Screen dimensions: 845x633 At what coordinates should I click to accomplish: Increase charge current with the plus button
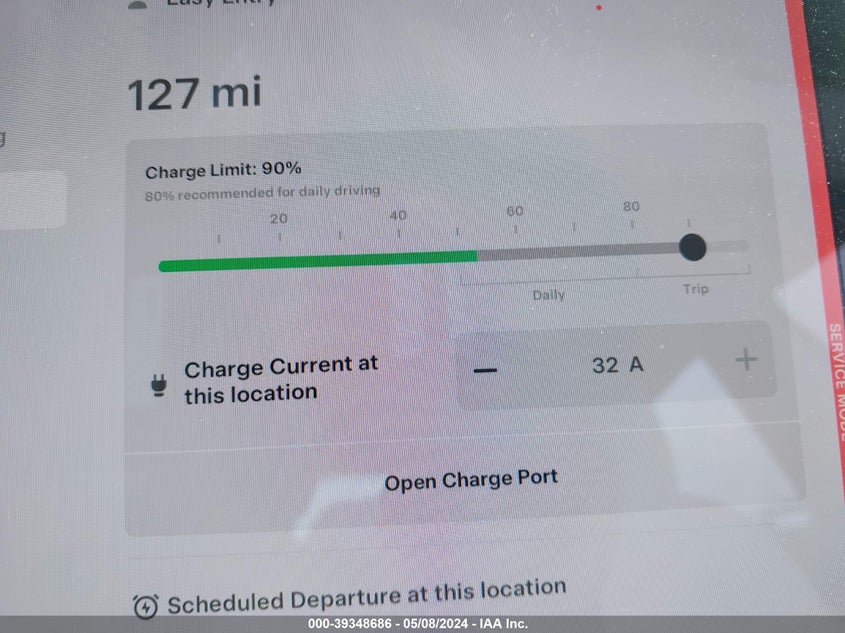pos(746,360)
